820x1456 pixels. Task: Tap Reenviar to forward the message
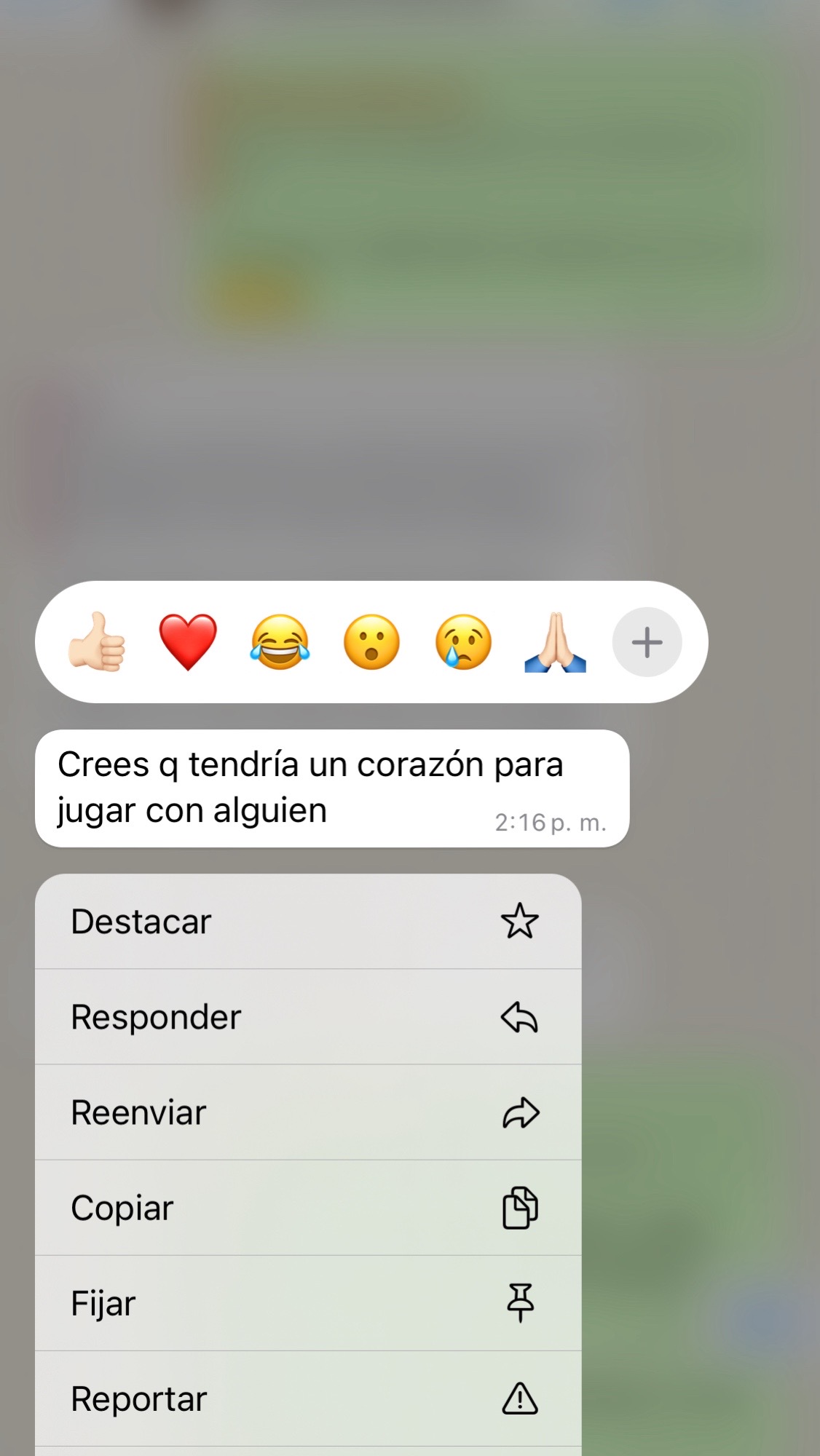click(308, 1112)
